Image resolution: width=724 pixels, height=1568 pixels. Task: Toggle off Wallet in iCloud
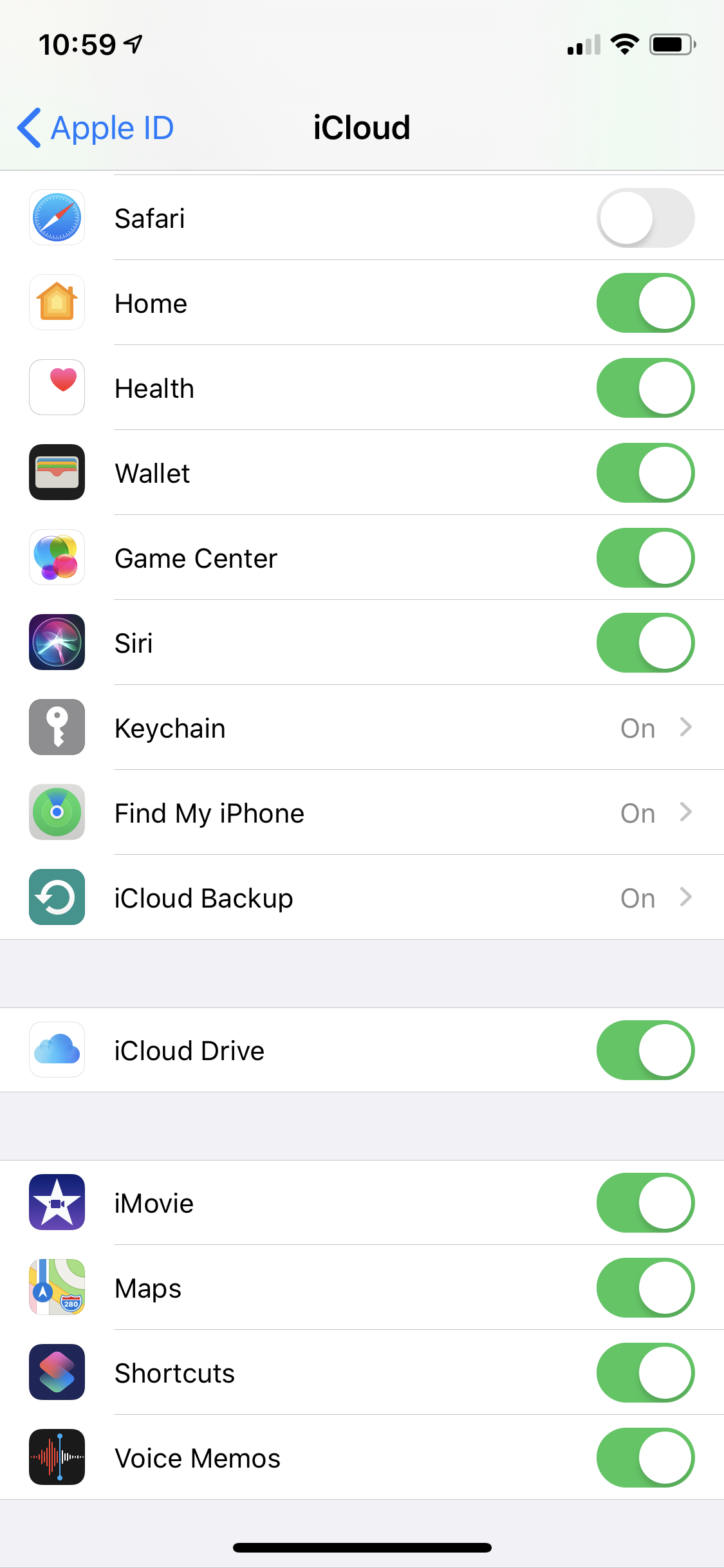tap(645, 473)
